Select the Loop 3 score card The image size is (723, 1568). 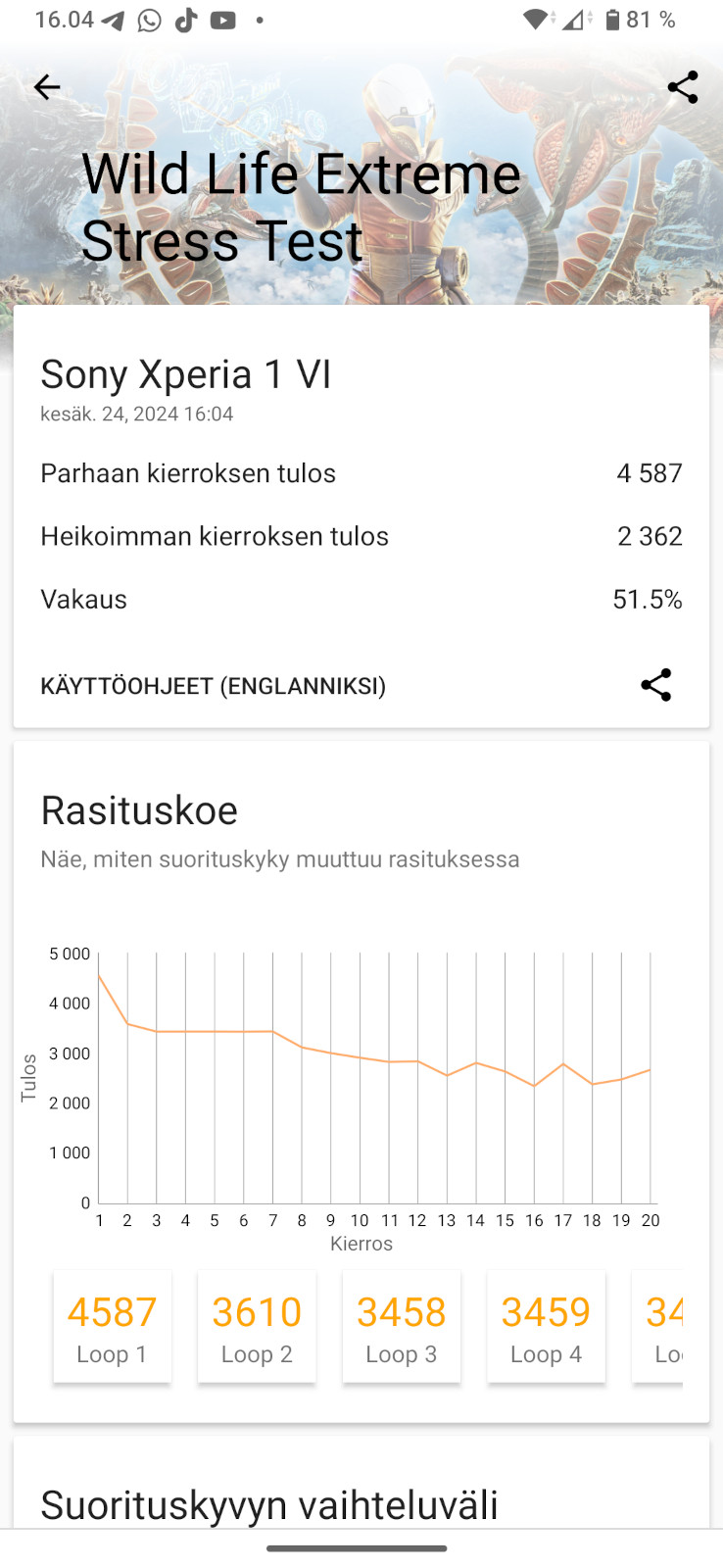click(x=402, y=1327)
